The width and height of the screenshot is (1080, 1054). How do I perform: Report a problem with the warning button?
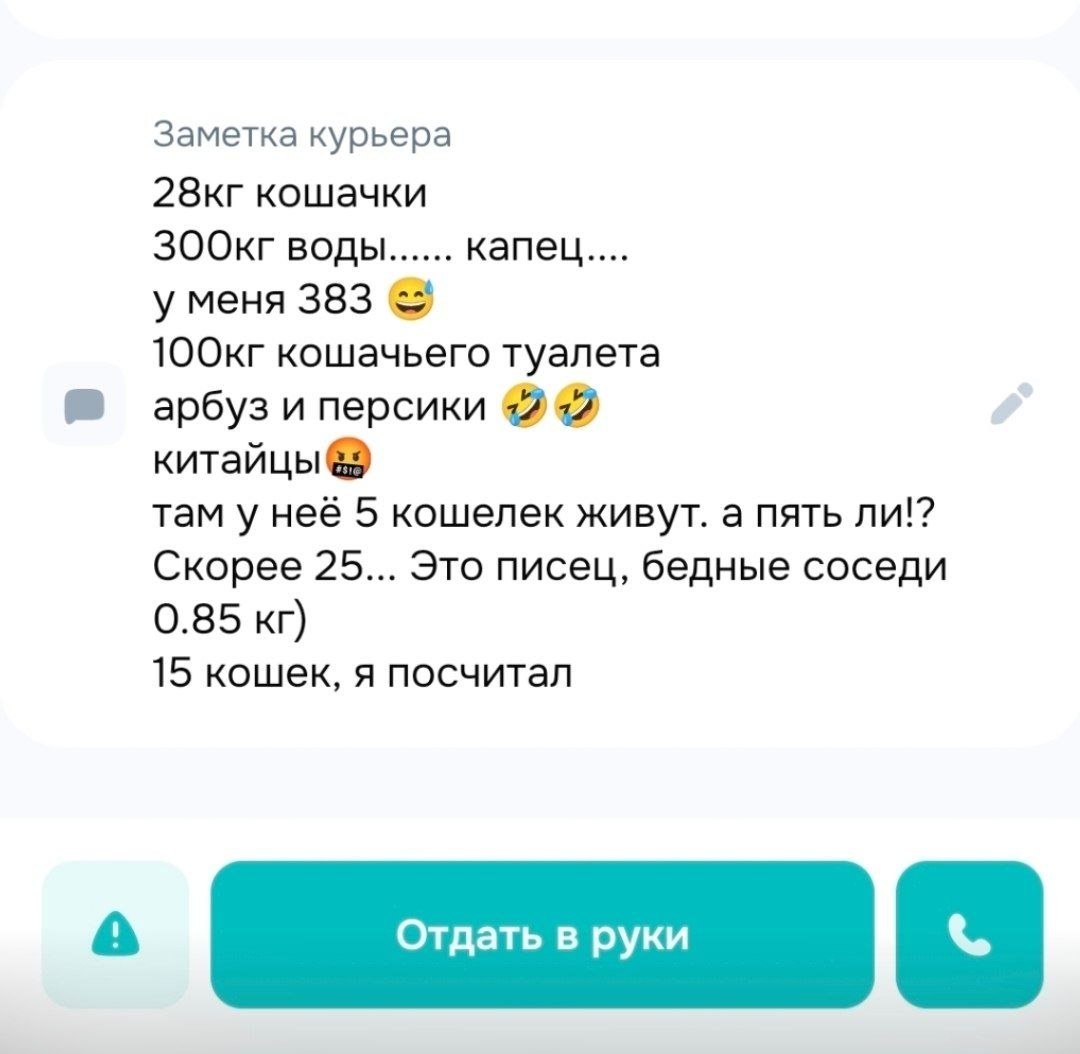pos(116,935)
